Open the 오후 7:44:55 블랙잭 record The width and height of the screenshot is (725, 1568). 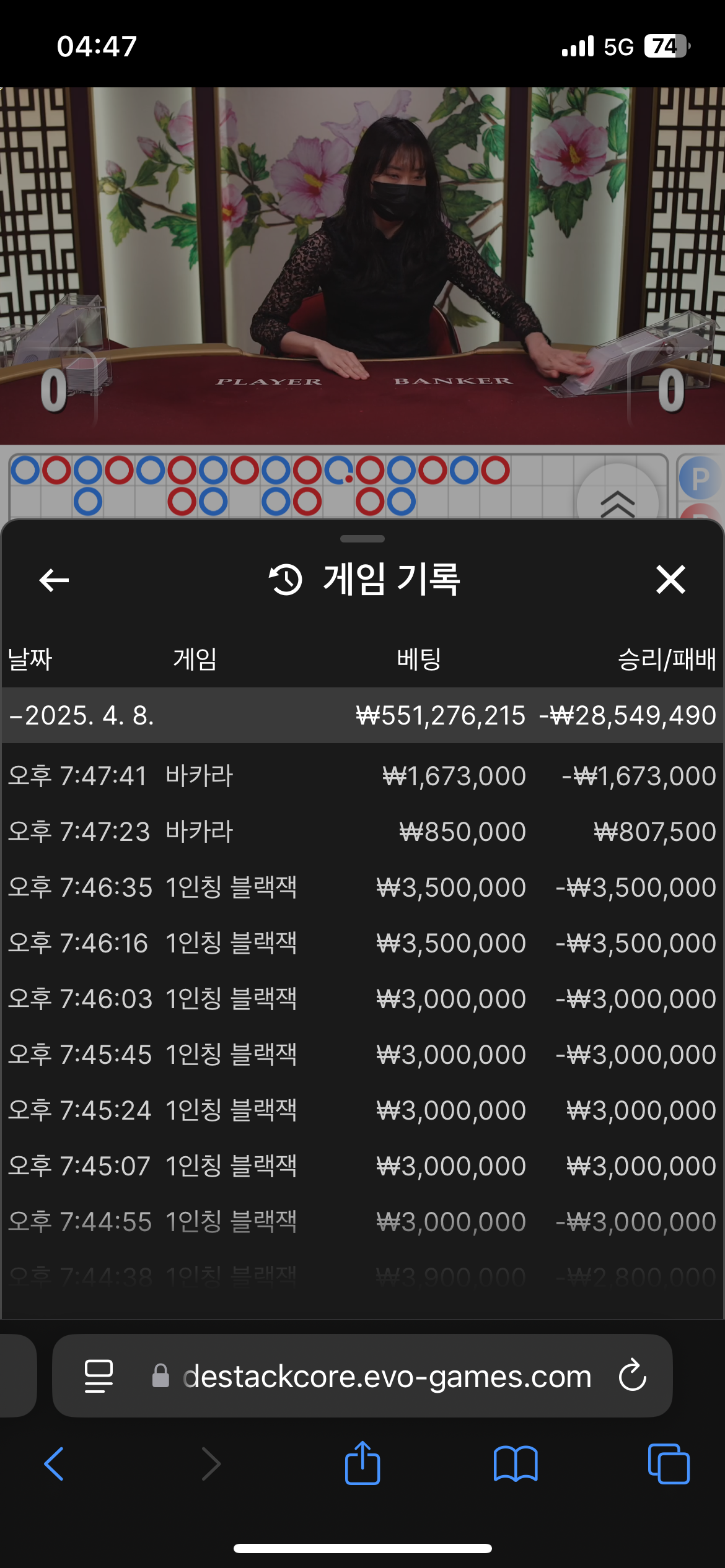pos(362,1222)
